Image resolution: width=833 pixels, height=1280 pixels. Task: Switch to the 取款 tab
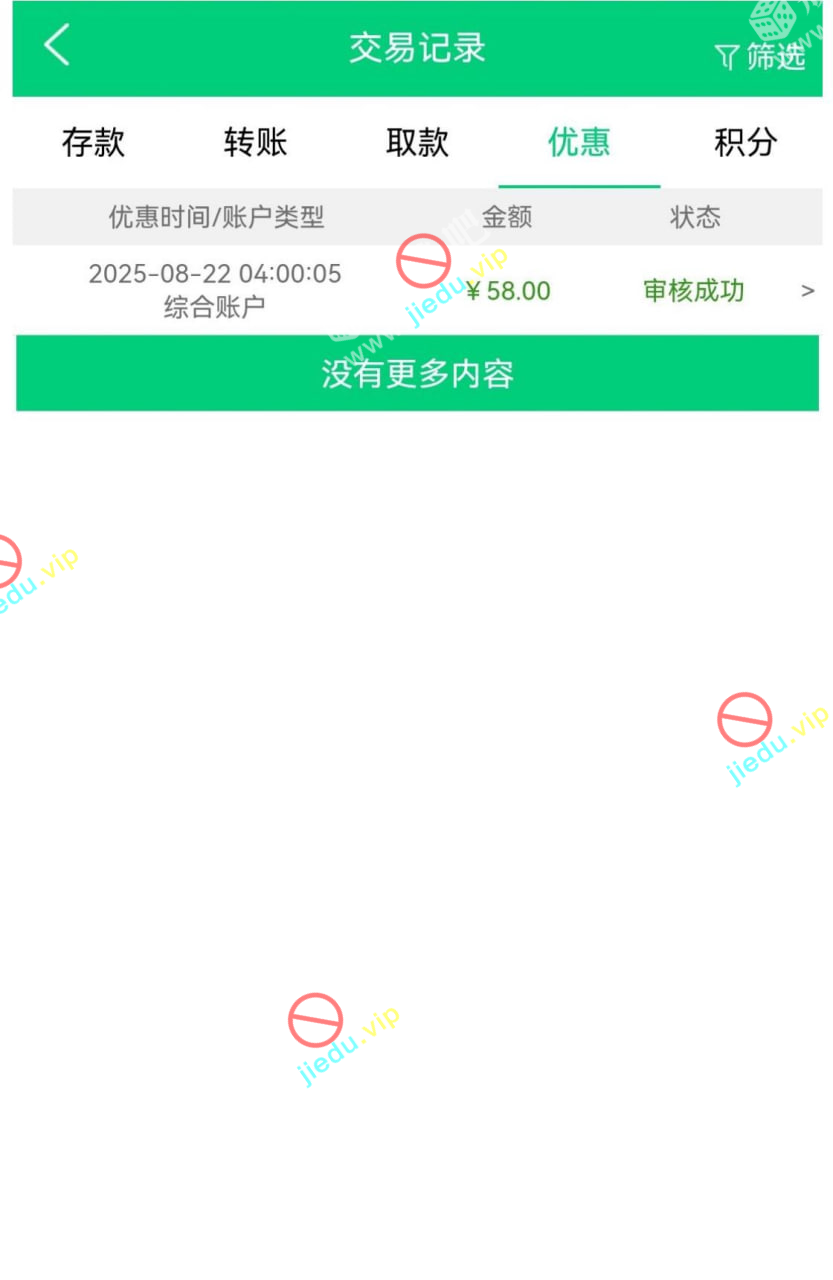coord(417,142)
